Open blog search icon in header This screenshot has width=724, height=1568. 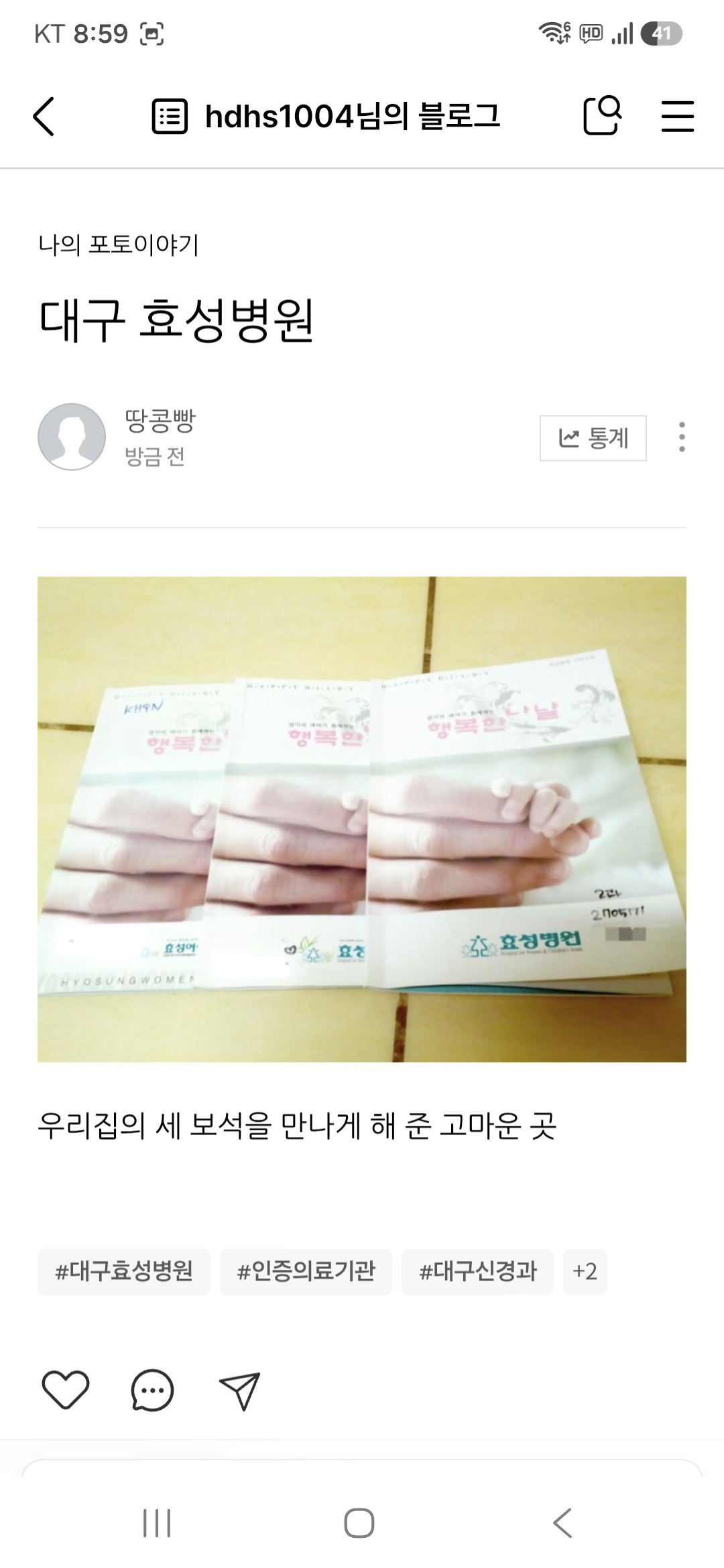[602, 116]
